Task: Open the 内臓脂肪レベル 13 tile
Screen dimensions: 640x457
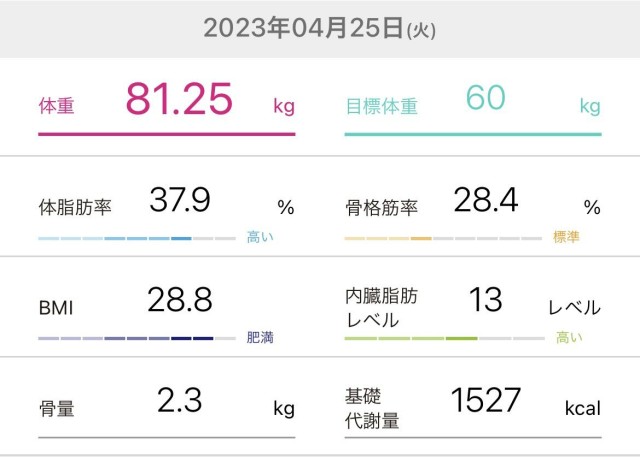Action: (472, 305)
